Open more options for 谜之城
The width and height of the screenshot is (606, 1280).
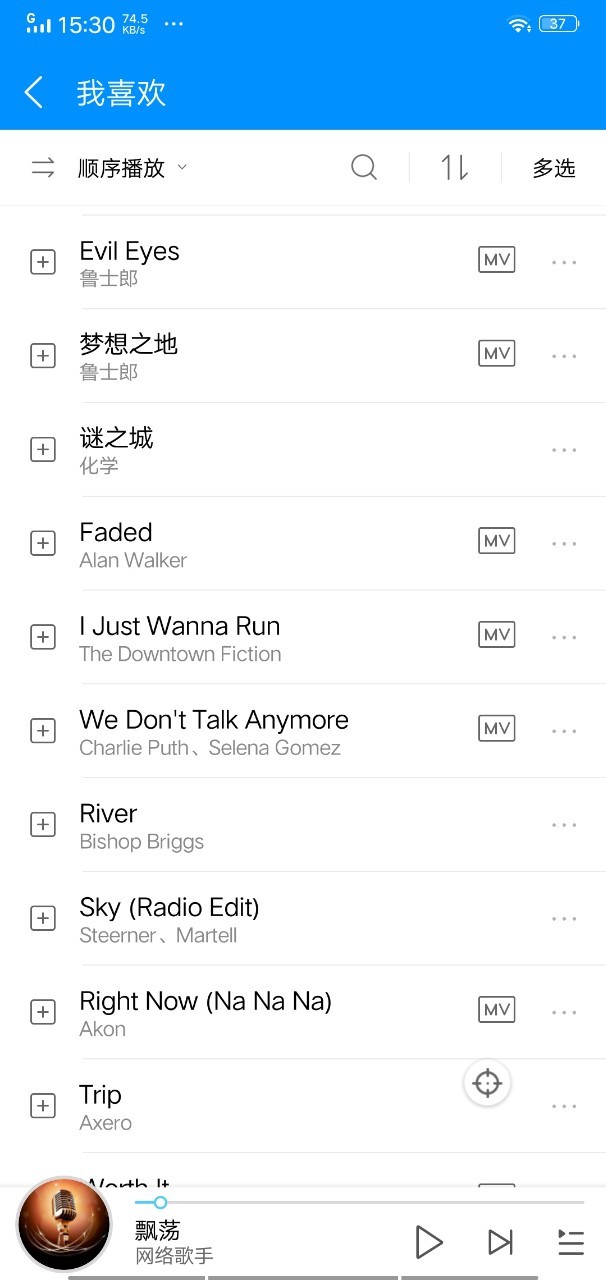coord(564,450)
